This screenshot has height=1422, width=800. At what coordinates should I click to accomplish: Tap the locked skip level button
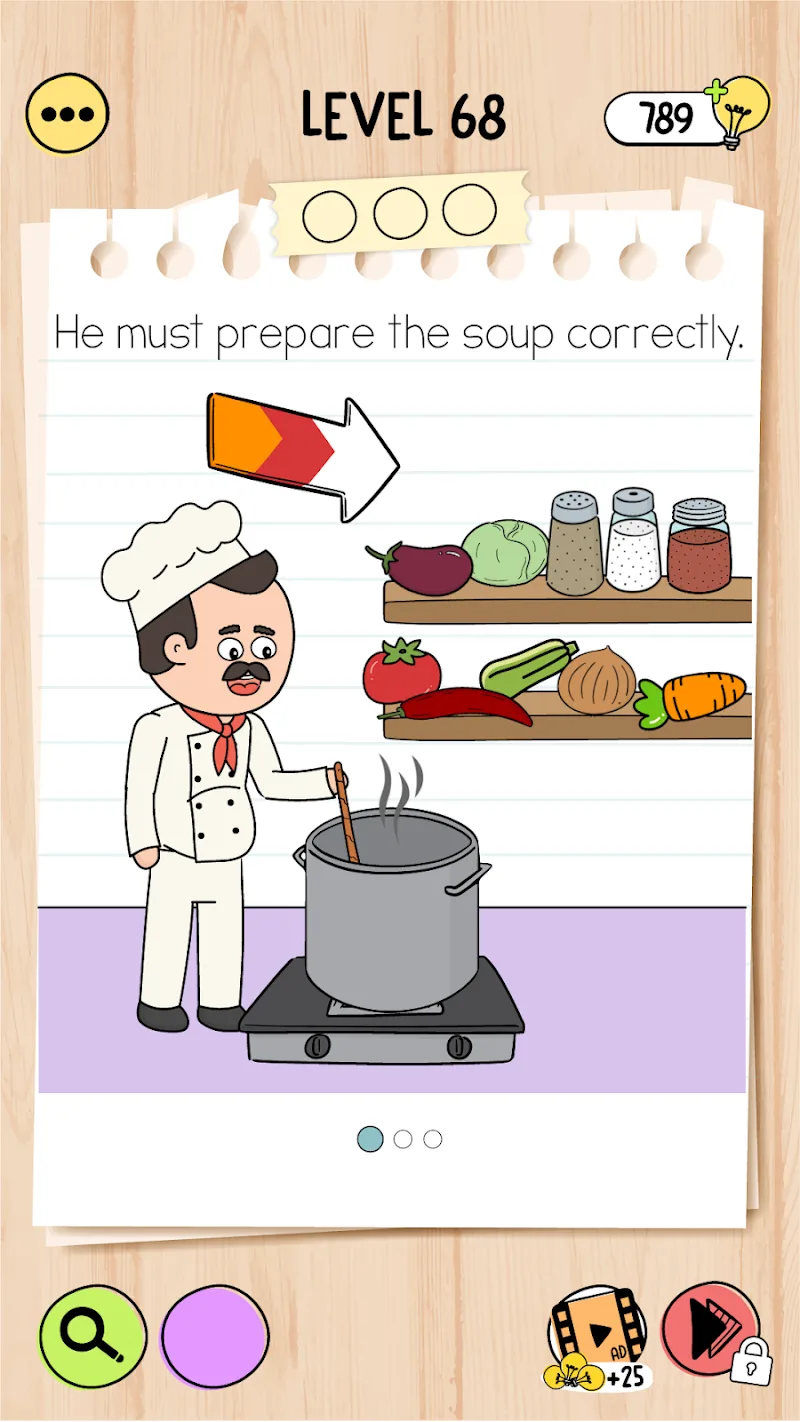point(709,1332)
